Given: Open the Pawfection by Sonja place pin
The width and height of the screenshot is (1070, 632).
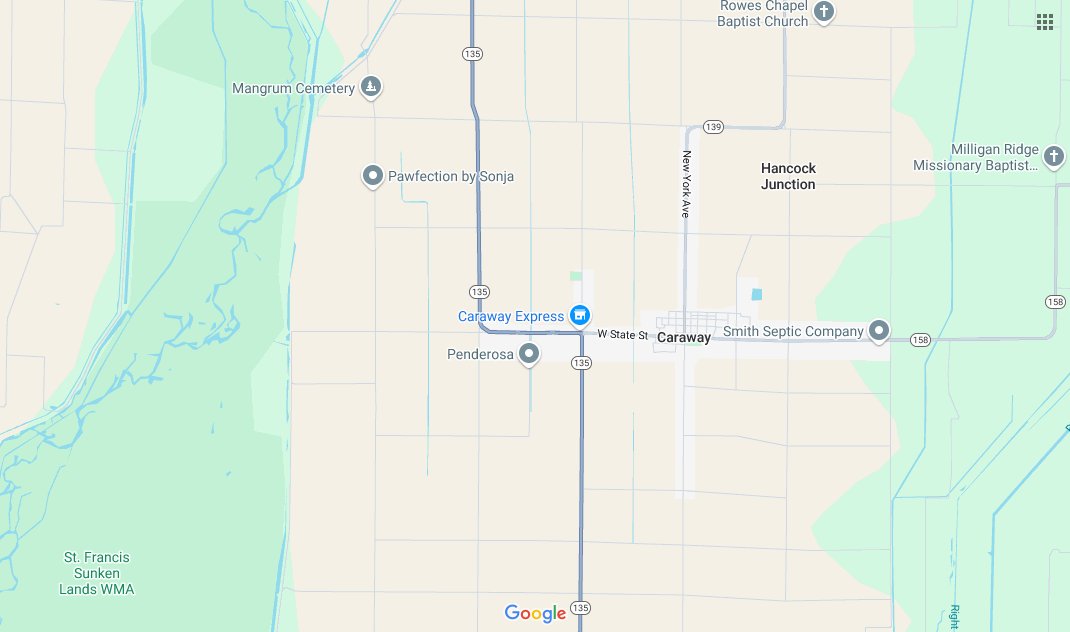Looking at the screenshot, I should coord(373,177).
